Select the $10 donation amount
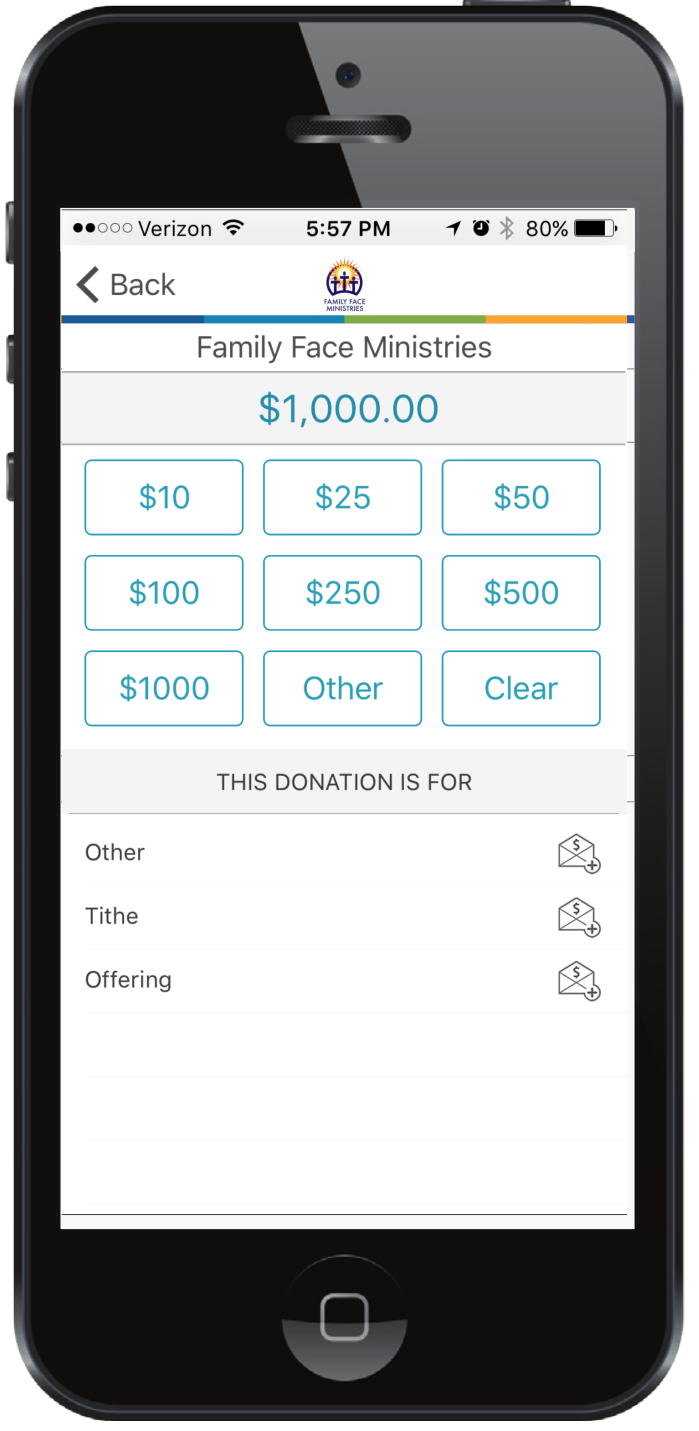Screen dimensions: 699x1431 coord(164,497)
